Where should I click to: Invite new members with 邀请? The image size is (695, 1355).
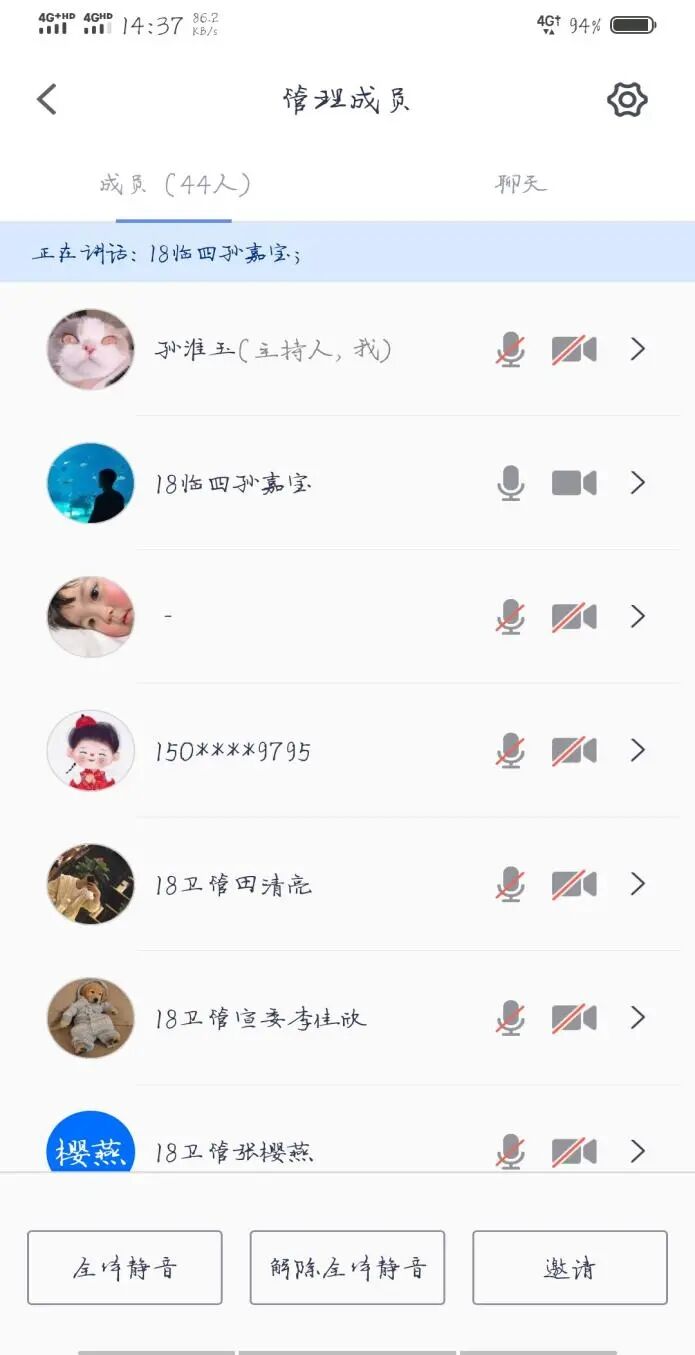(x=570, y=1268)
